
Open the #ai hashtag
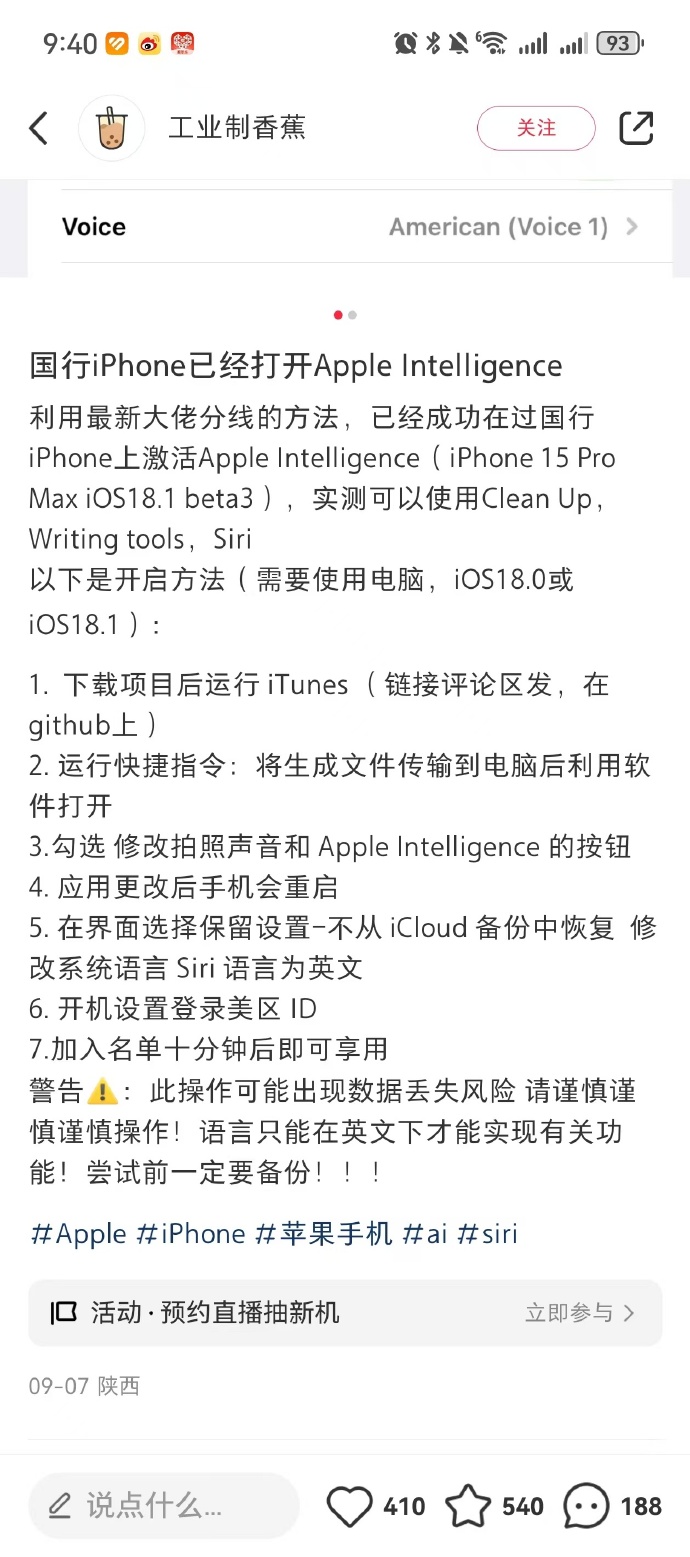tap(424, 1233)
